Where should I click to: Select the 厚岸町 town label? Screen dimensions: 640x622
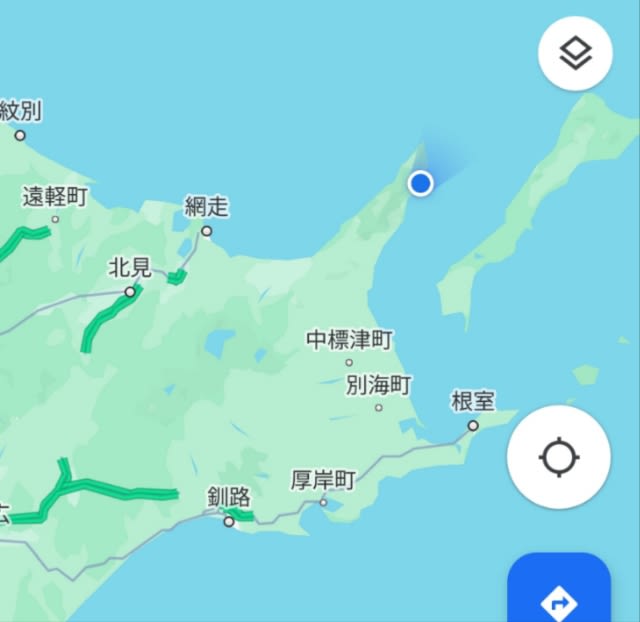(323, 481)
